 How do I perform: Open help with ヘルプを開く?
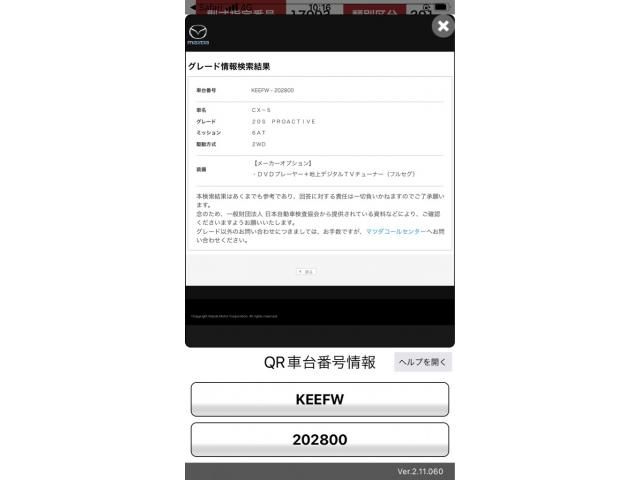tap(422, 362)
